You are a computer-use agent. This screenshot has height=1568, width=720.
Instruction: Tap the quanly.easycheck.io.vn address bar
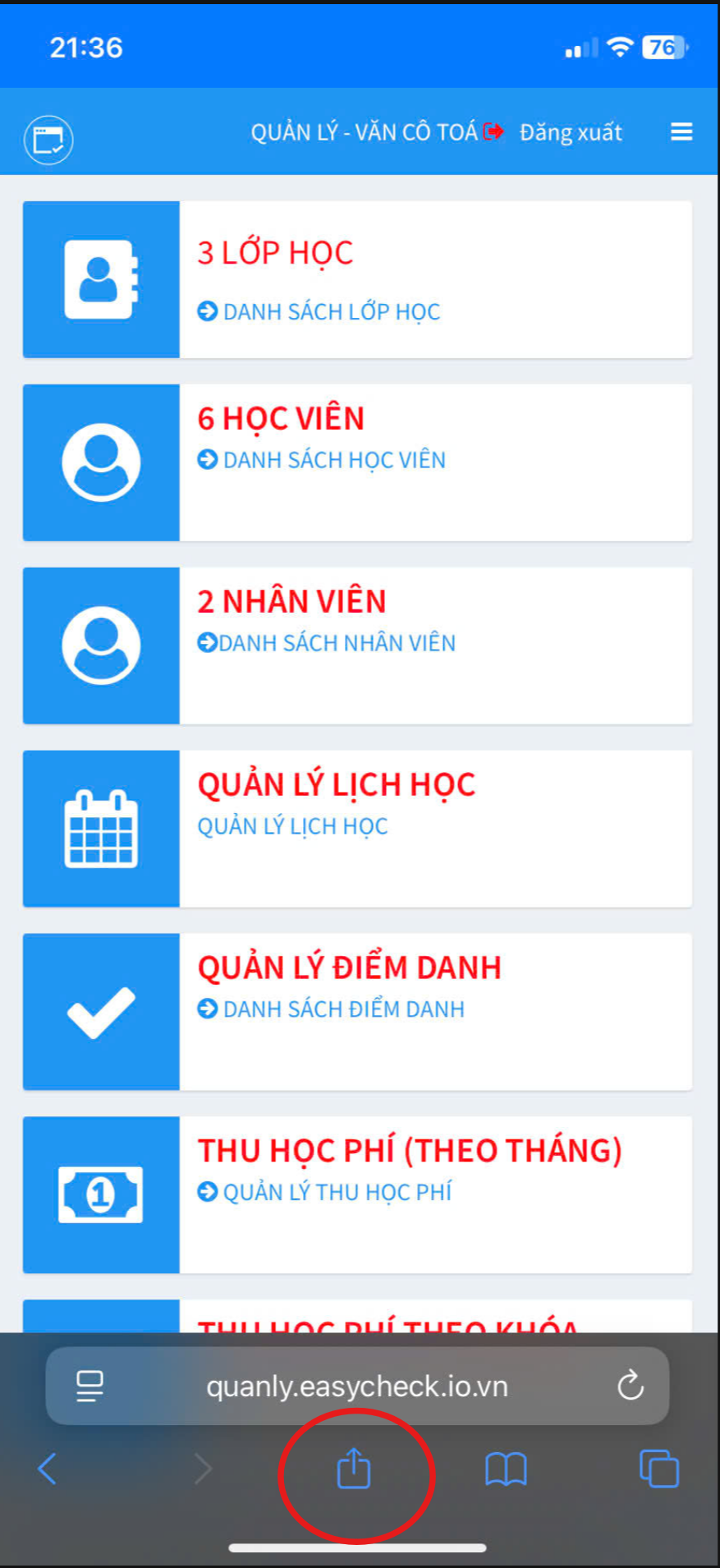coord(357,1386)
